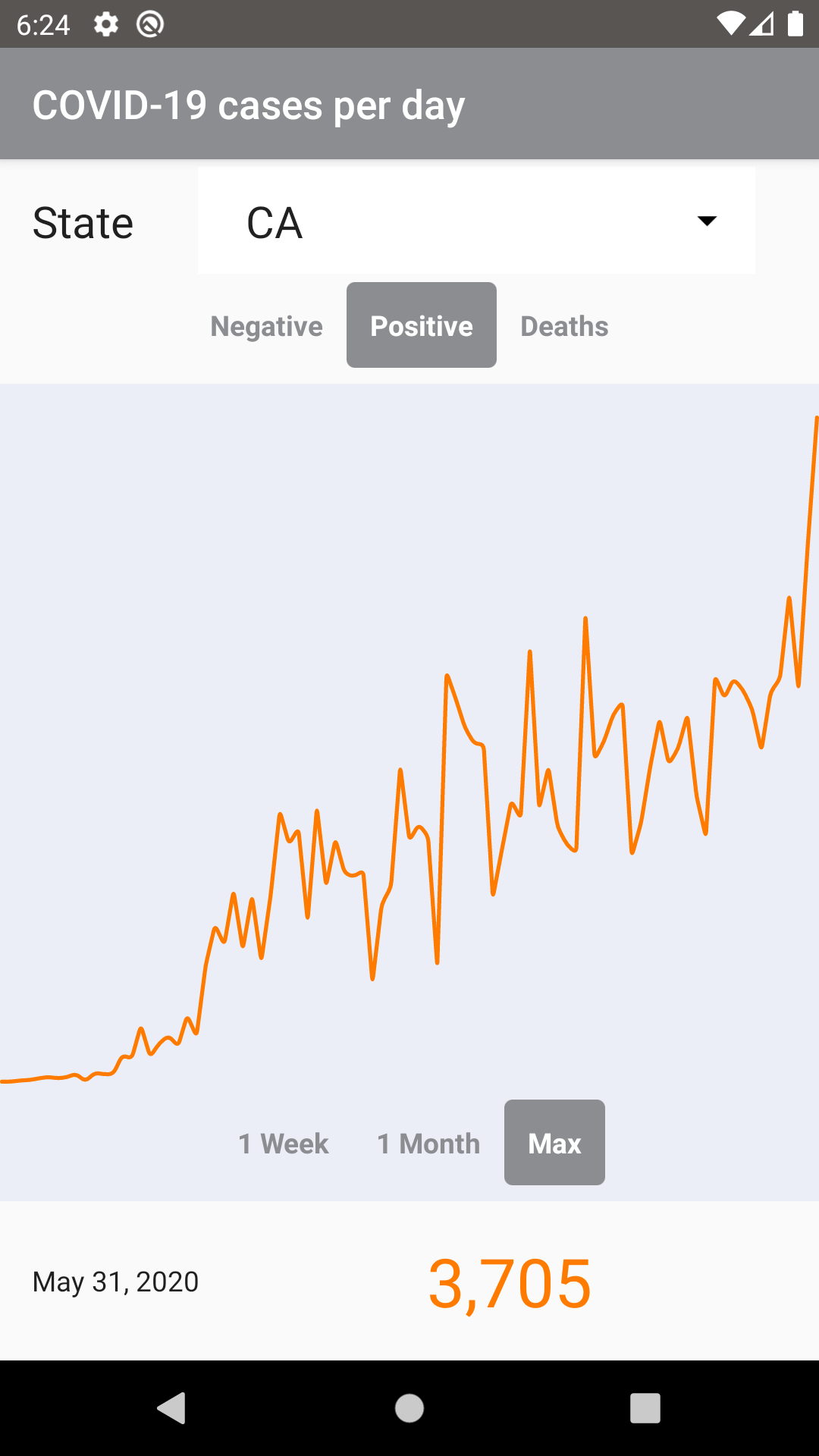
Task: Switch to Negative cases
Action: 266,326
